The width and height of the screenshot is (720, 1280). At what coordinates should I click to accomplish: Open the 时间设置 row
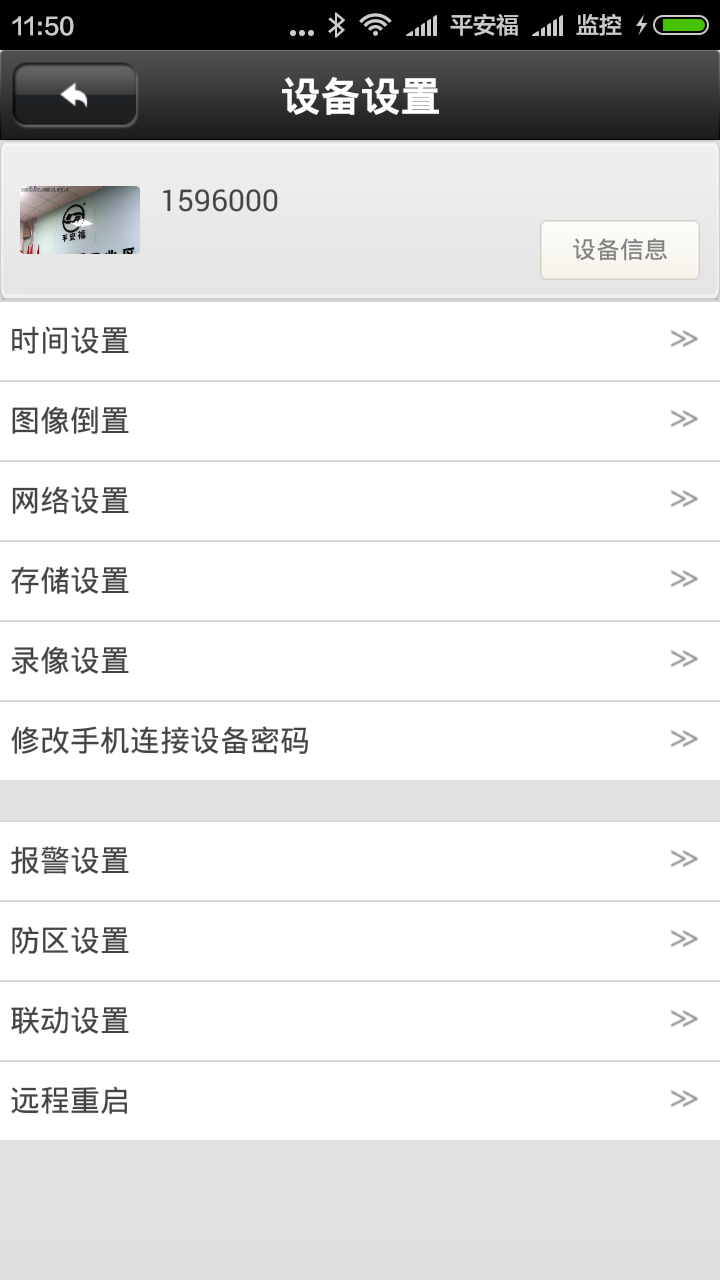(360, 341)
